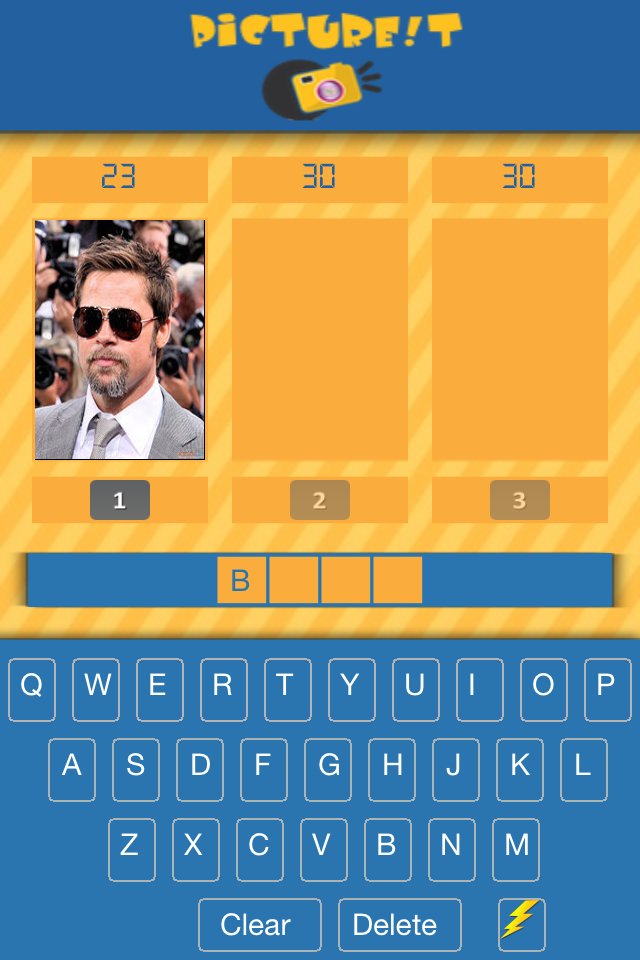Reveal picture number 3
640x960 pixels.
520,500
